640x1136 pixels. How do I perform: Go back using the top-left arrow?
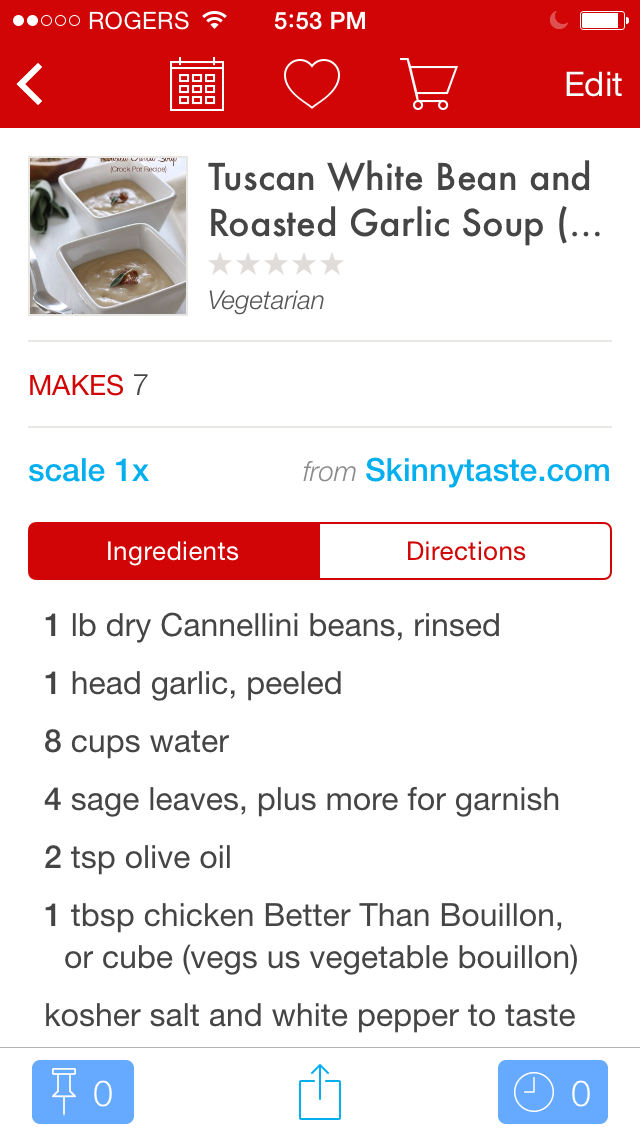(x=31, y=85)
